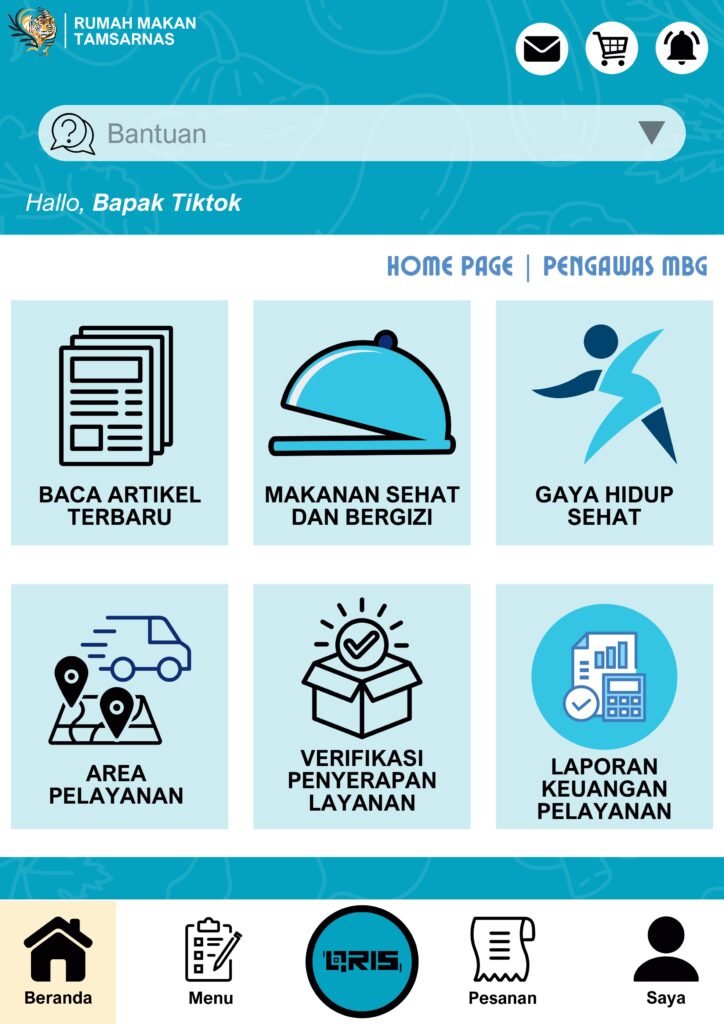
Task: Go to the Home Page link
Action: 450,266
